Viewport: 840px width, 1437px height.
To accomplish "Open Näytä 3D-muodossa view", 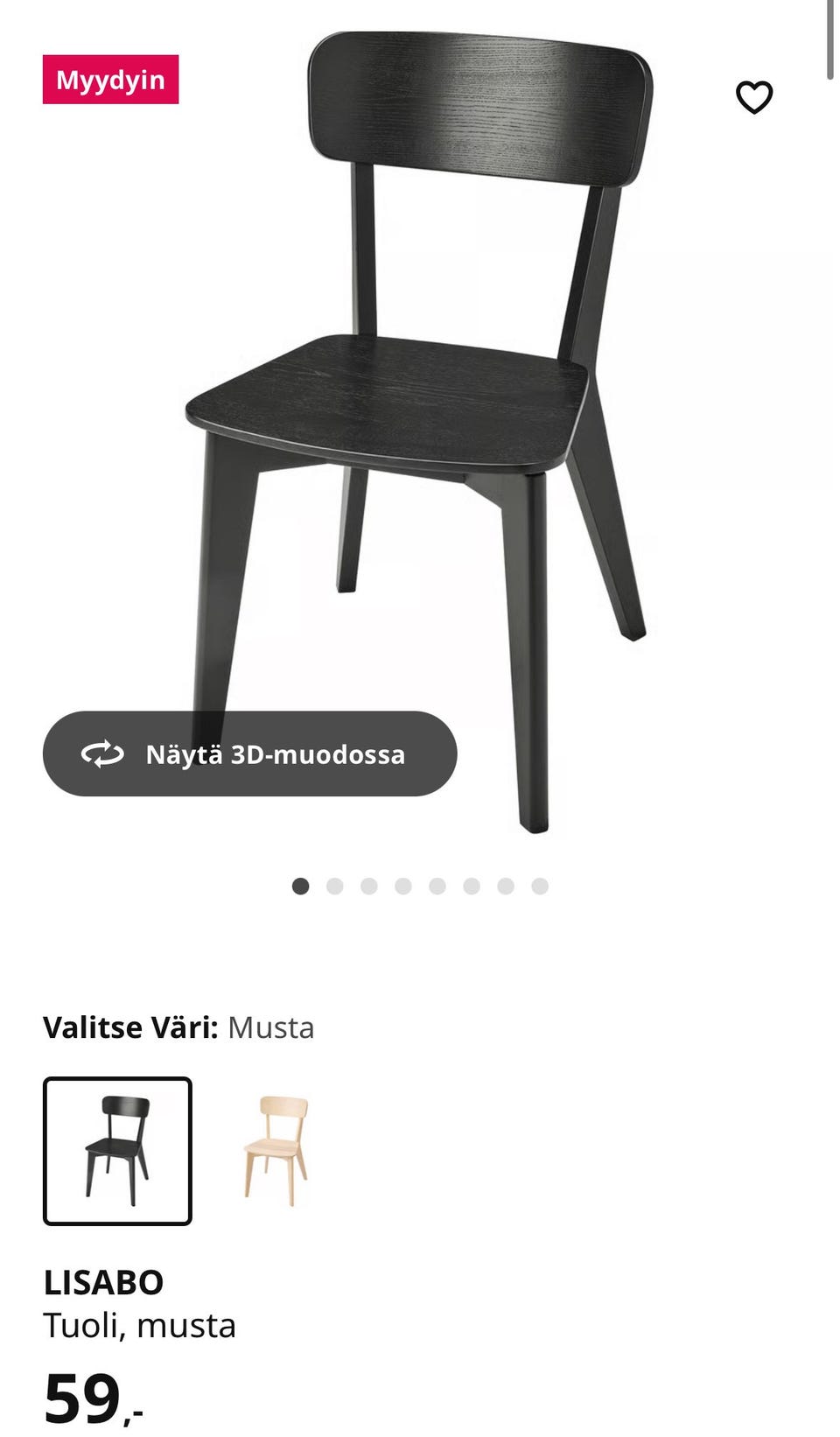I will pos(249,754).
